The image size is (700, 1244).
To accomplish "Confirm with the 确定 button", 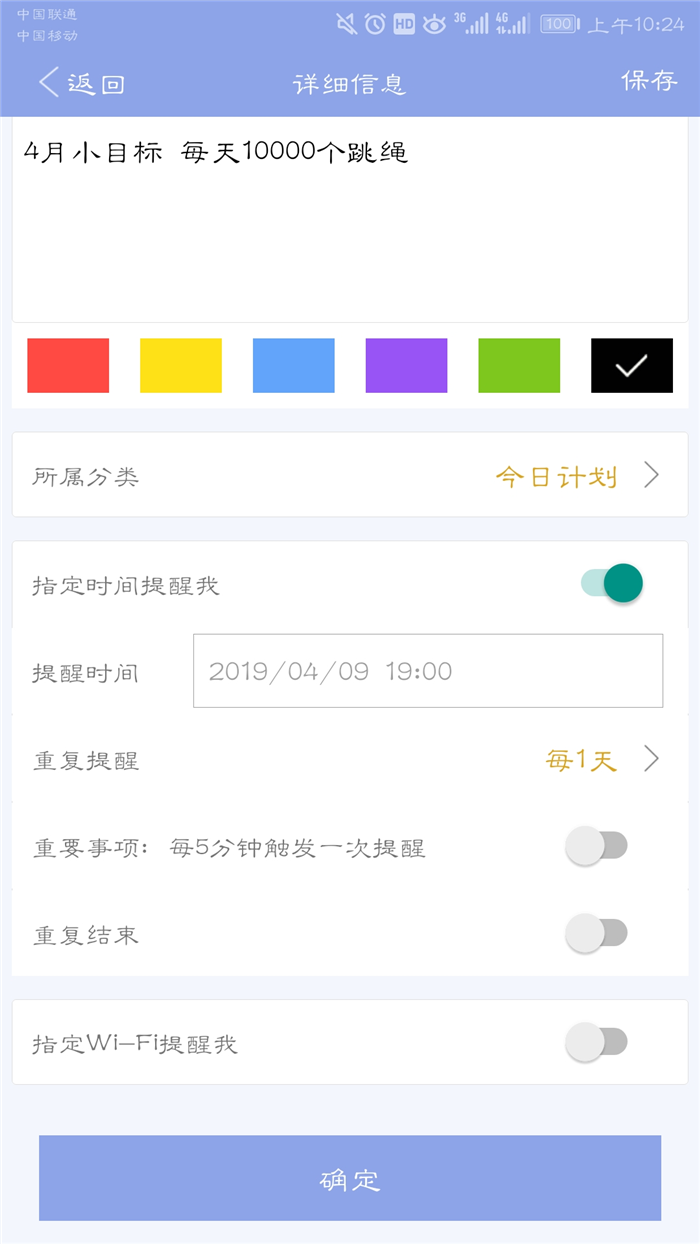I will point(350,1178).
